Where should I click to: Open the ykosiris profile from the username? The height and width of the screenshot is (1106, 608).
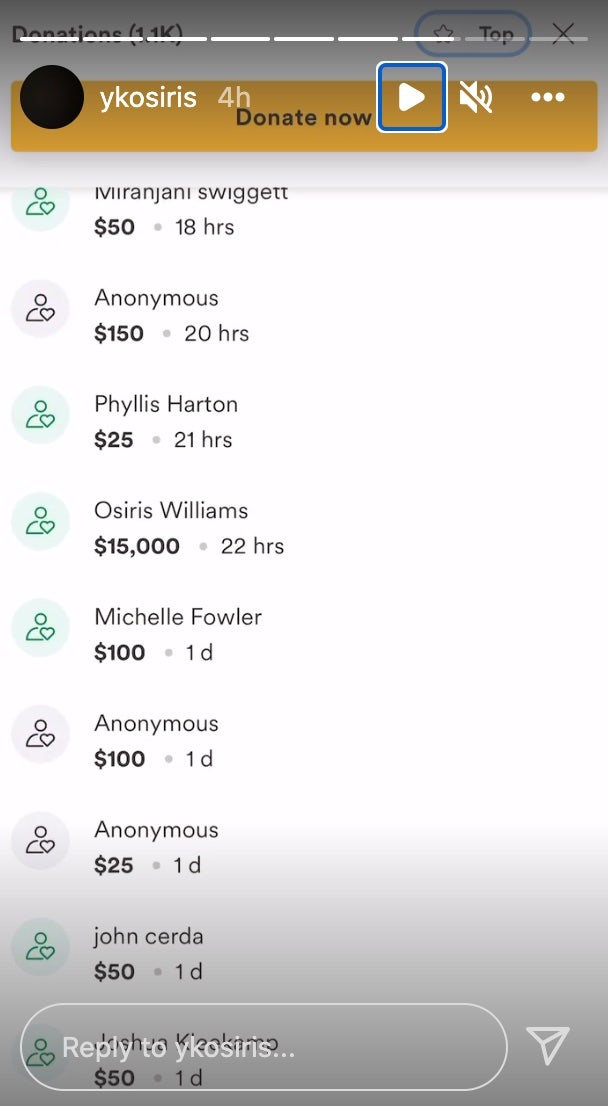coord(148,97)
